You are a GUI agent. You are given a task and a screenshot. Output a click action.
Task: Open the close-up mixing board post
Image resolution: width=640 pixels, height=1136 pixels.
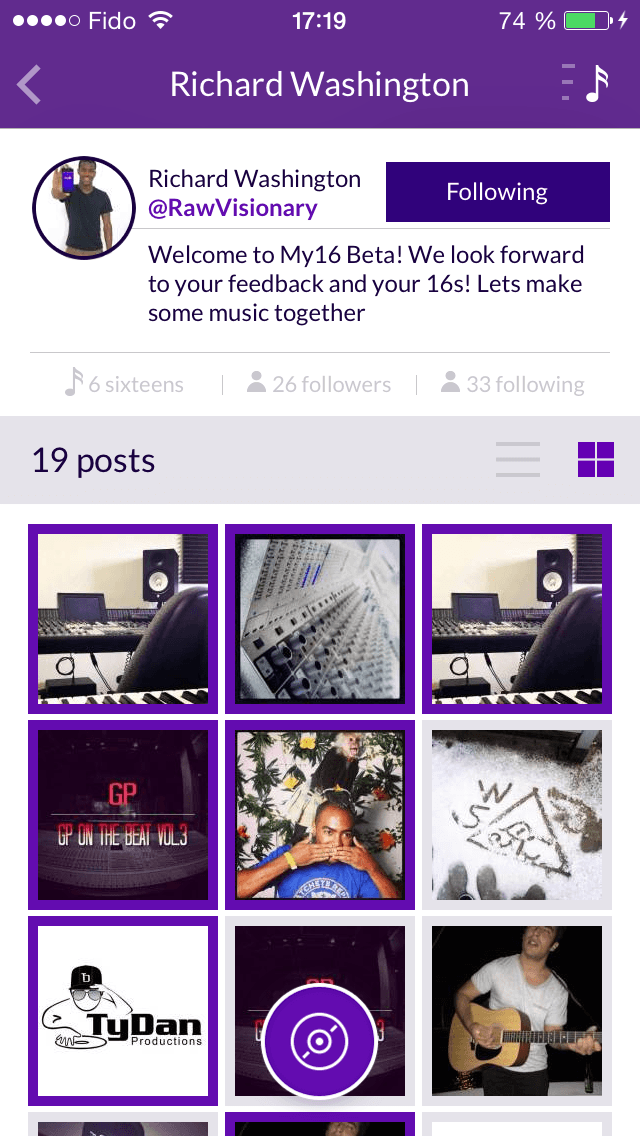pos(320,619)
